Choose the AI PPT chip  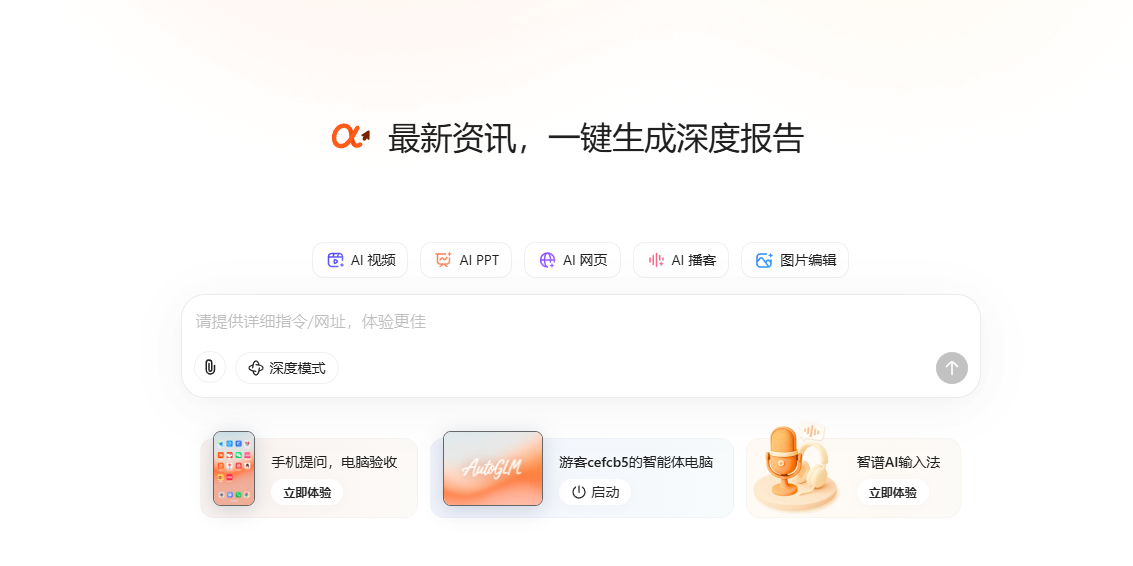(466, 260)
